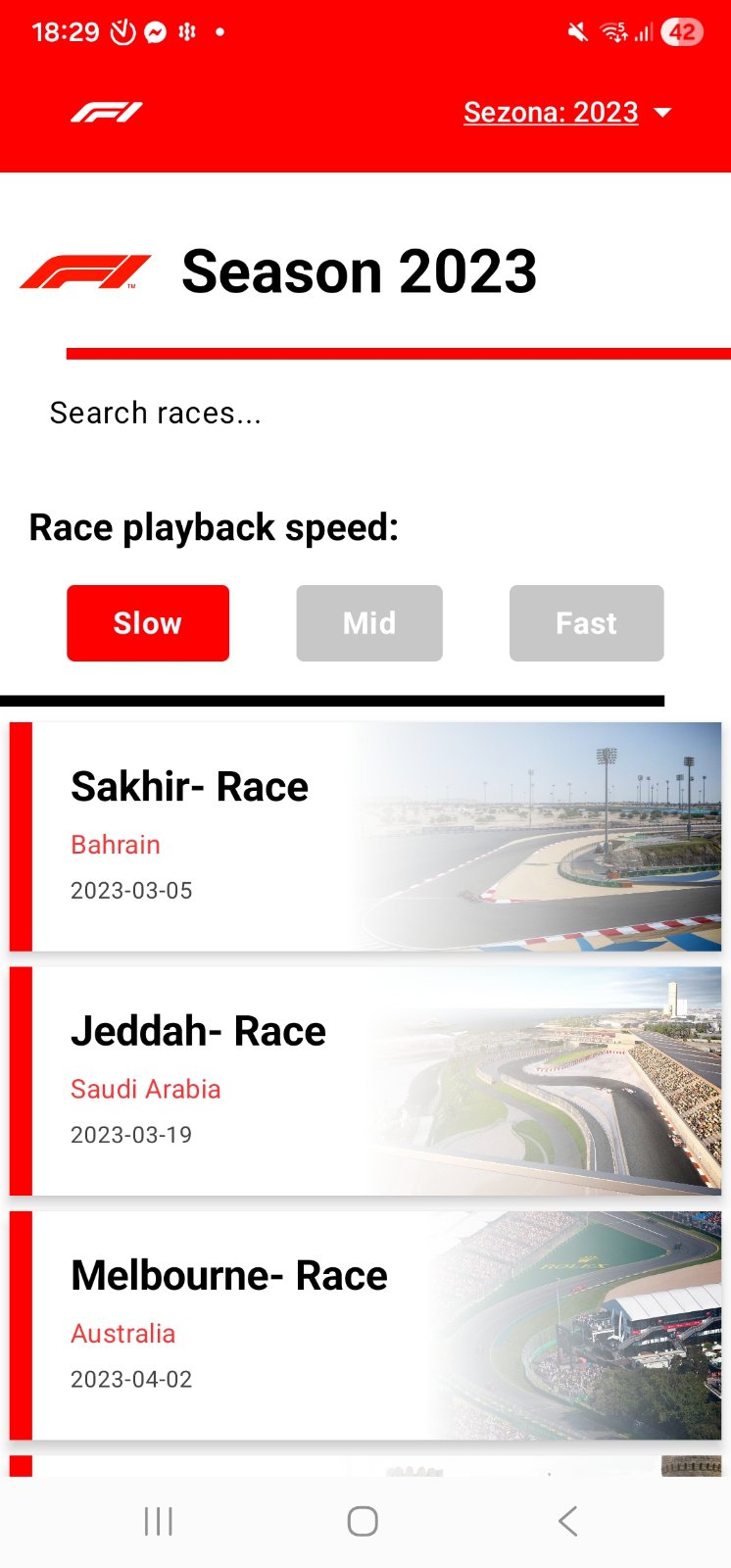Open the Wi-Fi status icon
Viewport: 731px width, 1568px height.
612,30
